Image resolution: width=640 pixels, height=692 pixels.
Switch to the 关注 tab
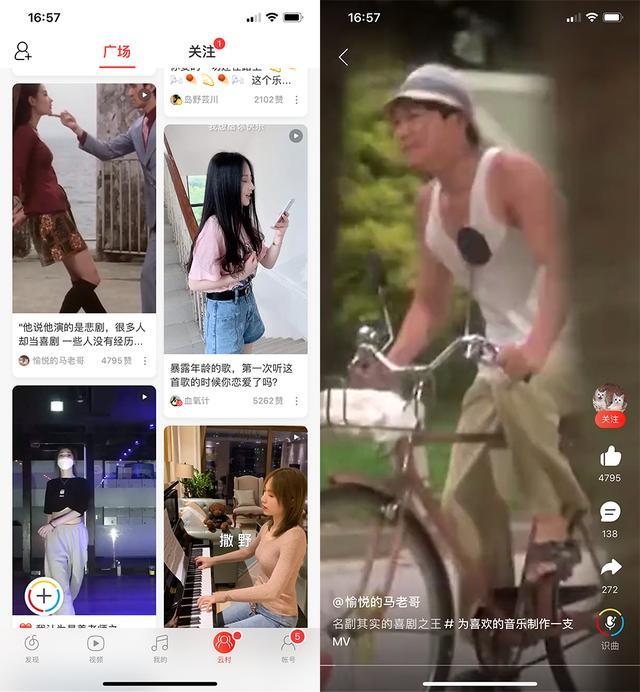pyautogui.click(x=202, y=51)
